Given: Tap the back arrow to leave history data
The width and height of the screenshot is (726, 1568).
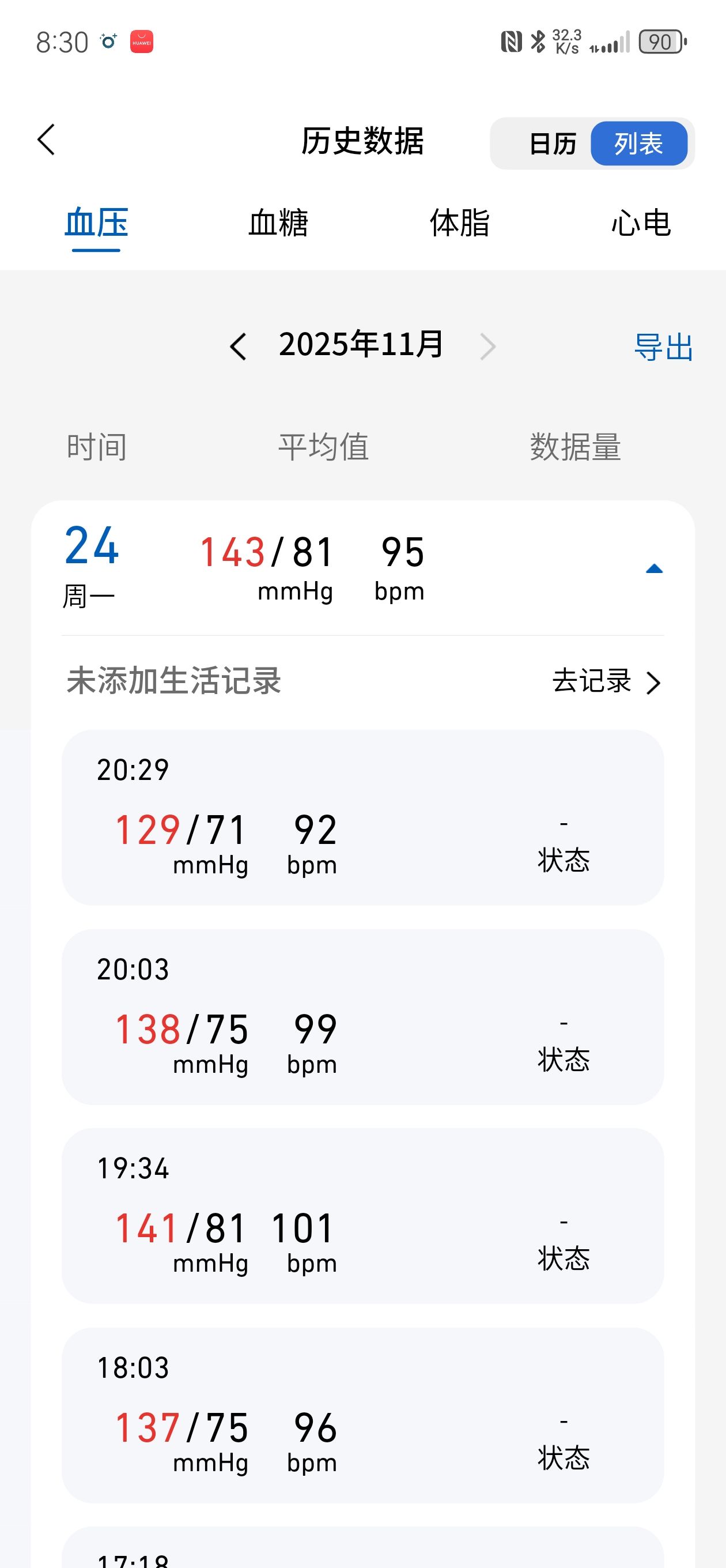Looking at the screenshot, I should [x=46, y=141].
